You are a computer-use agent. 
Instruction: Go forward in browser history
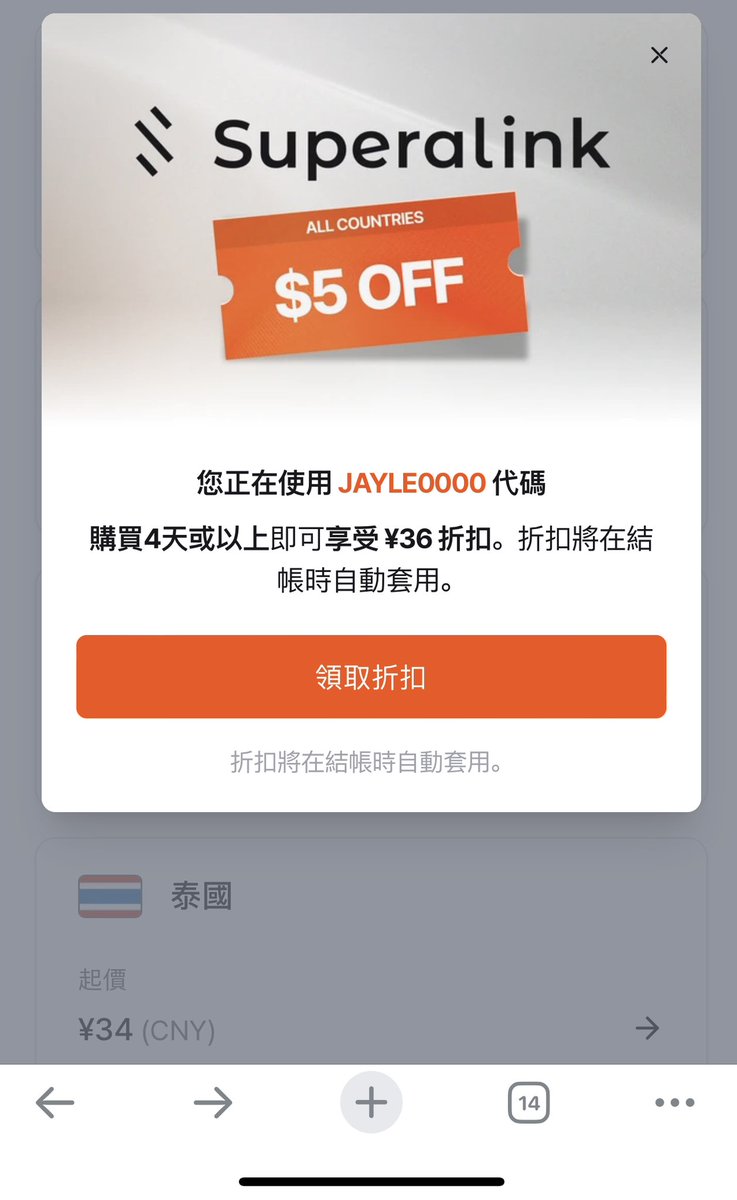coord(213,1103)
